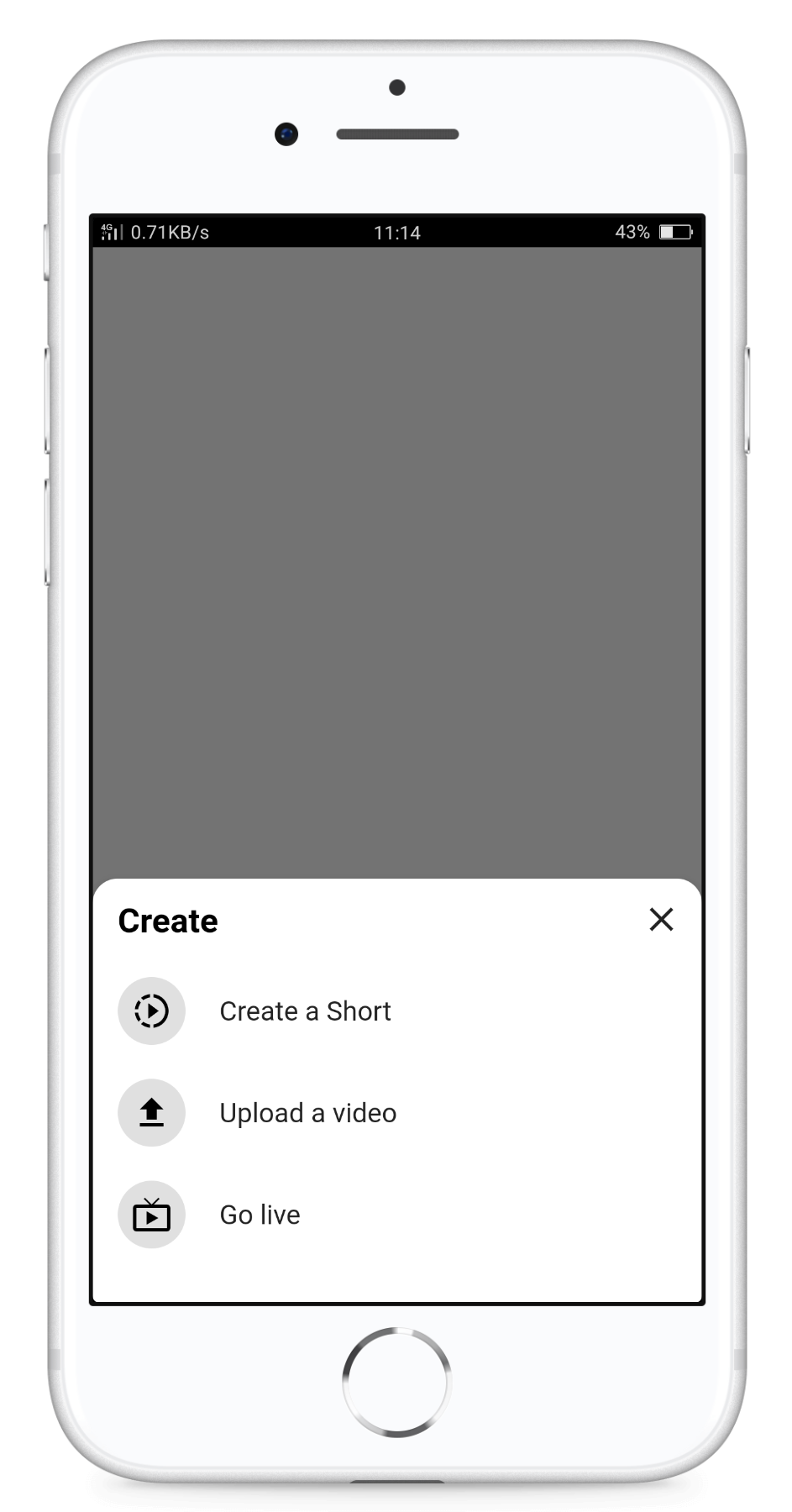Start uploading by selecting Upload a video
The height and width of the screenshot is (1512, 792).
(308, 1112)
